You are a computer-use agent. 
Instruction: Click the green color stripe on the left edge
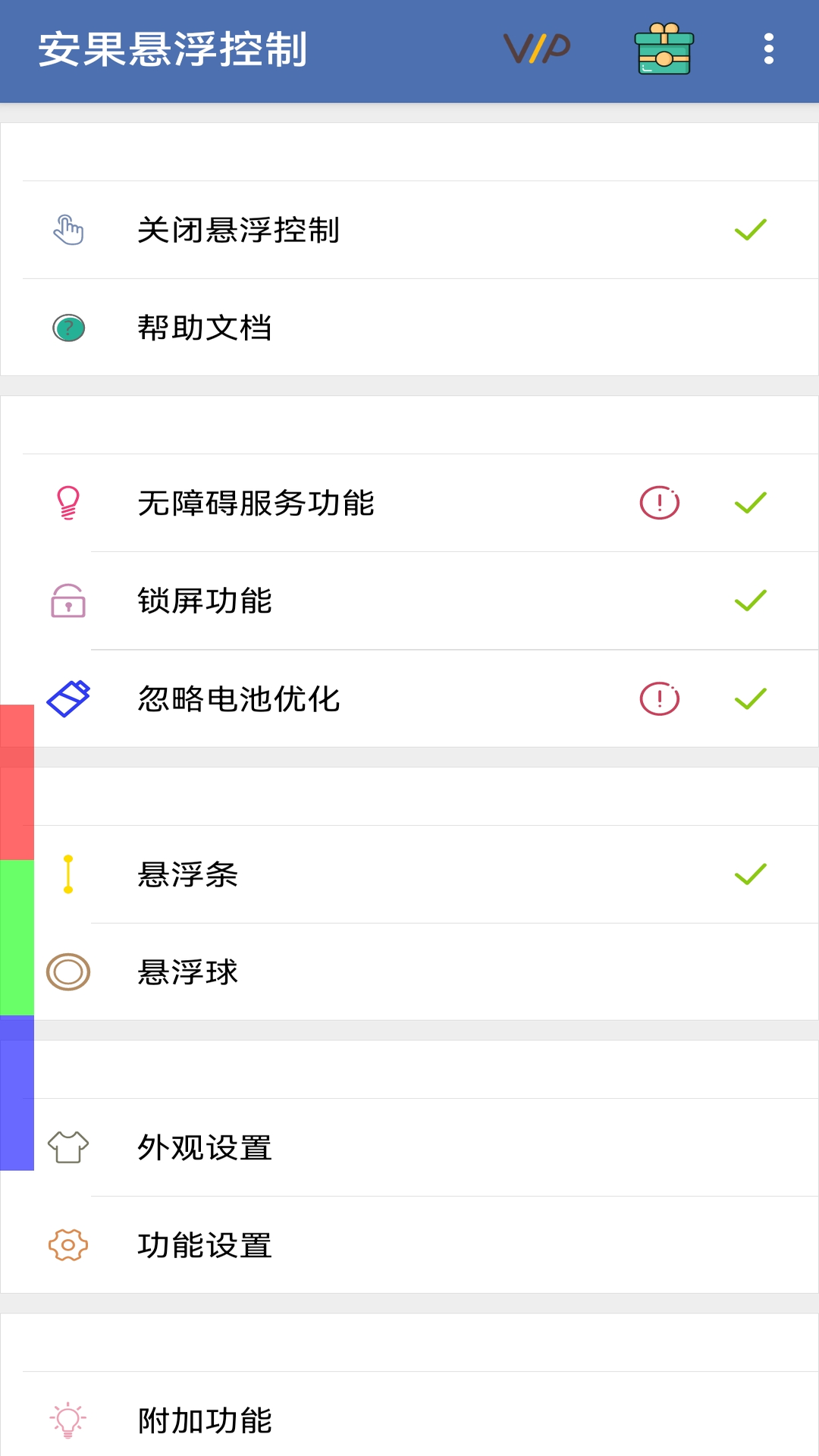pos(16,937)
